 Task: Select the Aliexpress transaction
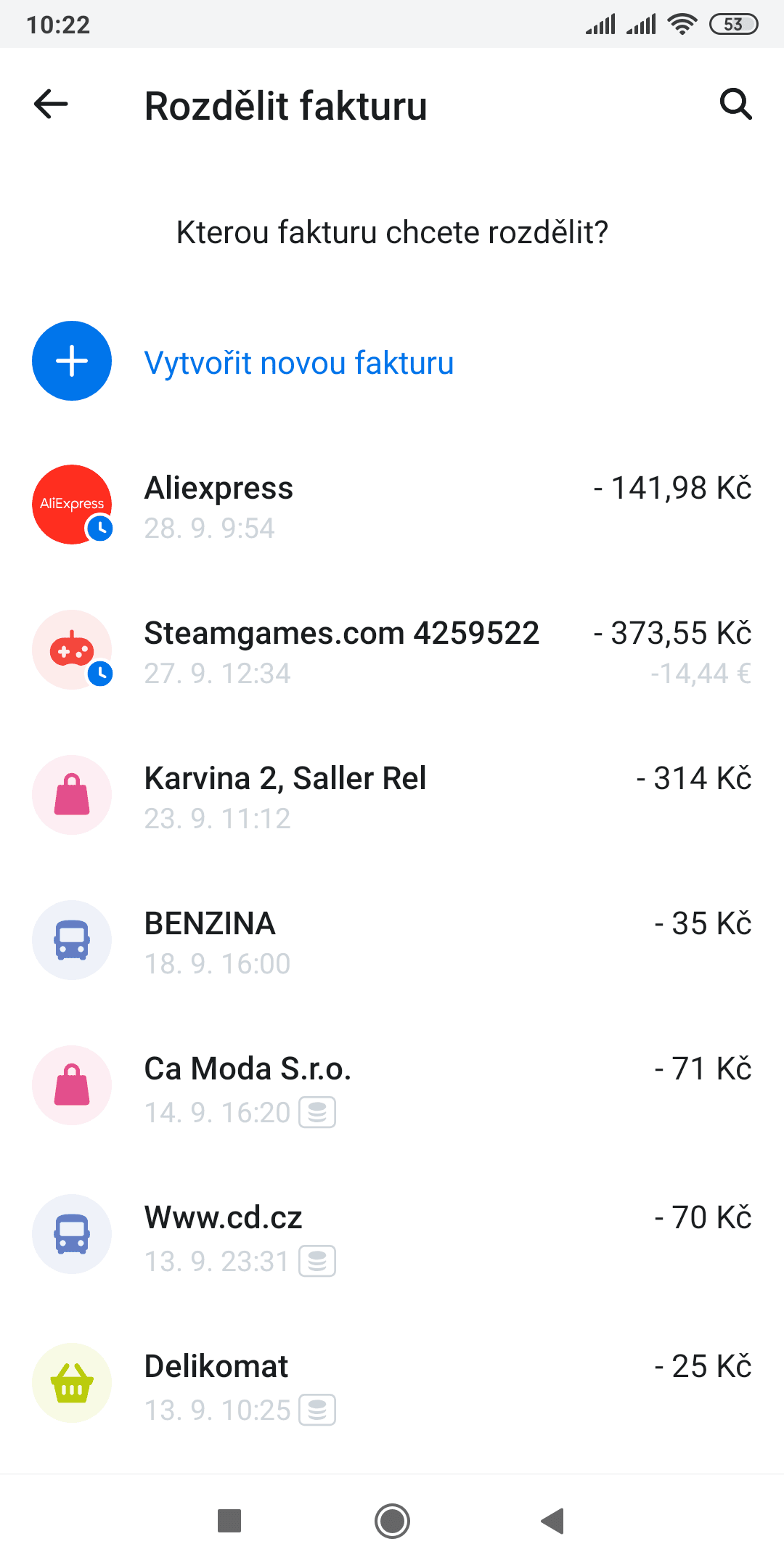(x=392, y=505)
